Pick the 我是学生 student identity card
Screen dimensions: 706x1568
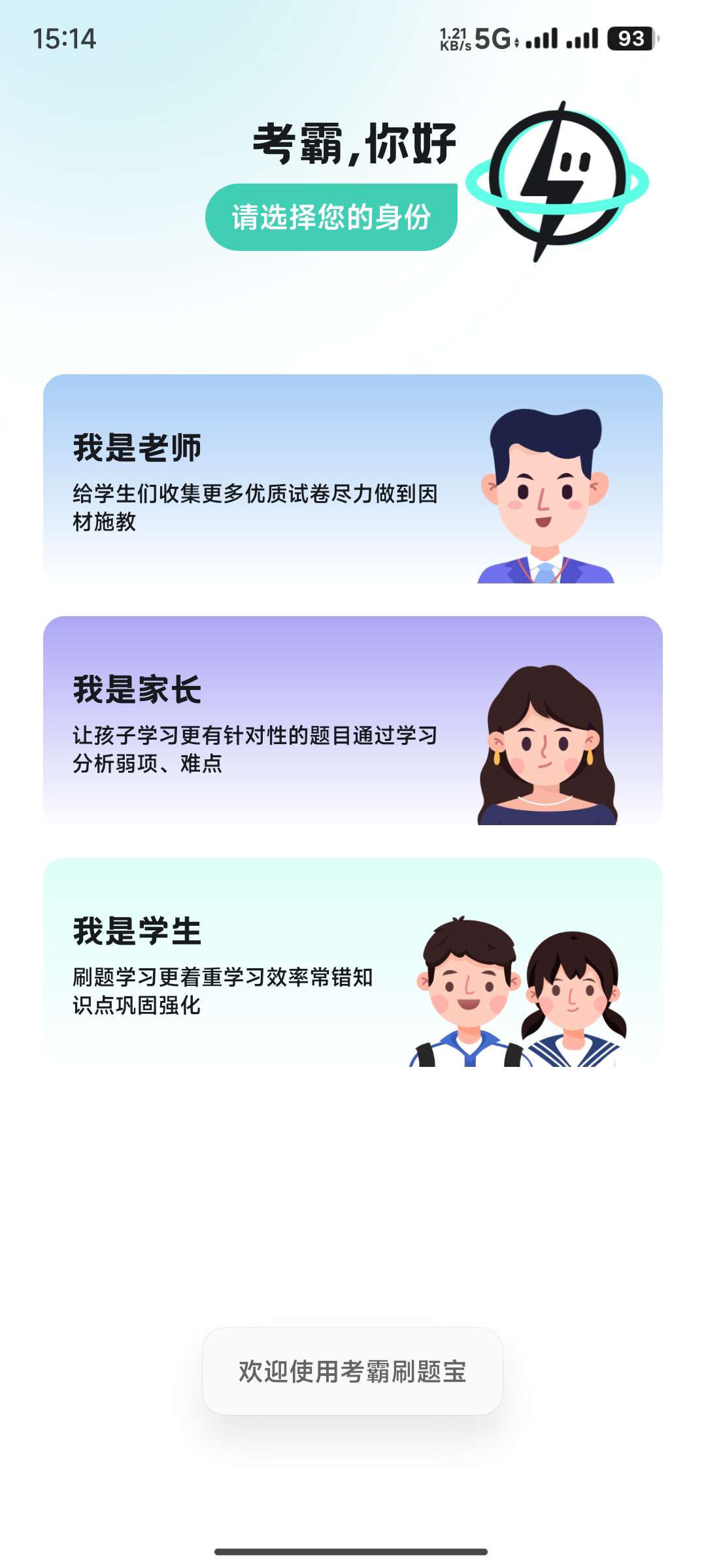click(x=353, y=962)
